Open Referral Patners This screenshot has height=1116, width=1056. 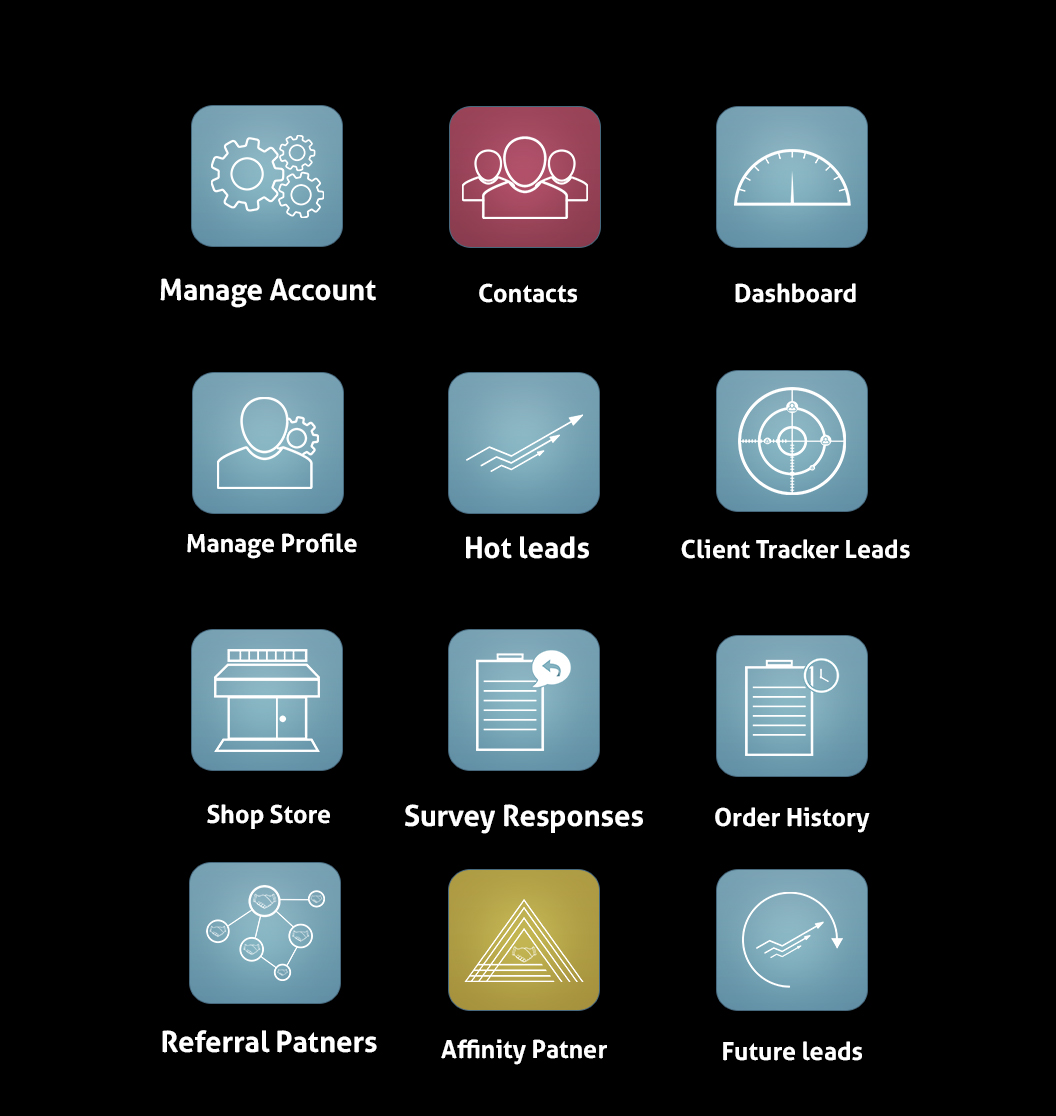tap(265, 933)
